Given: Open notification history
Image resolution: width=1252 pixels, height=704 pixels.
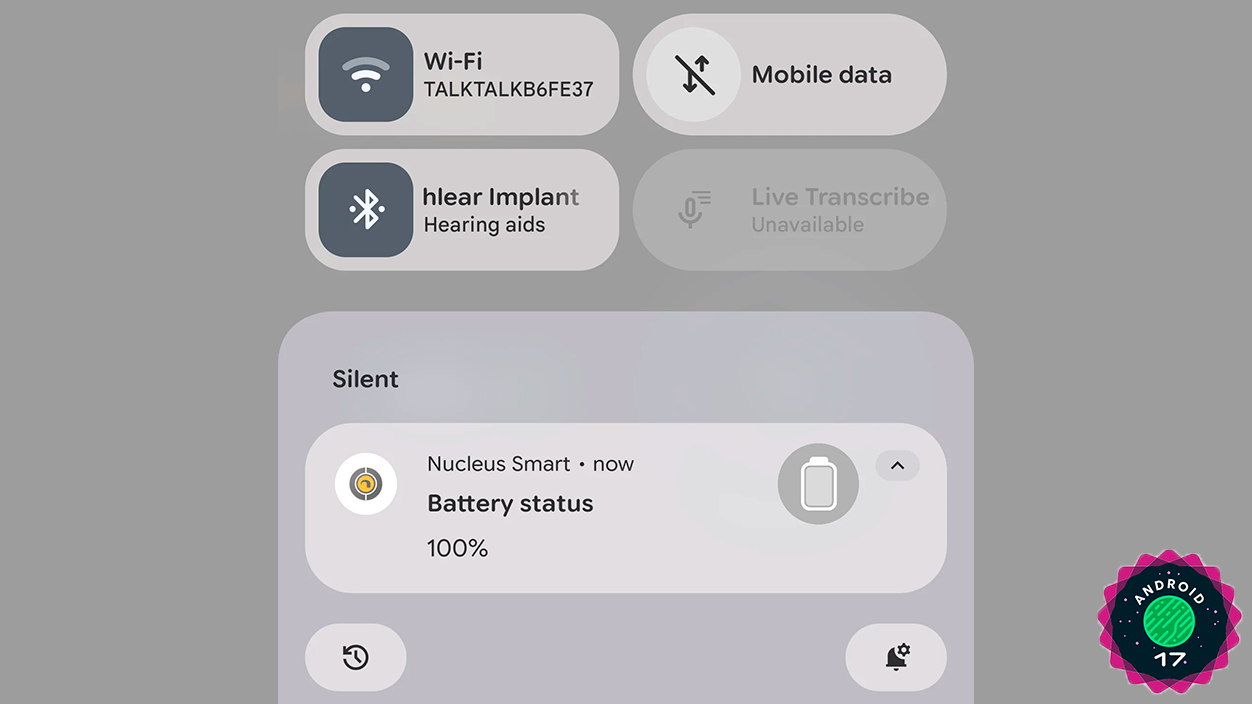Looking at the screenshot, I should (356, 657).
